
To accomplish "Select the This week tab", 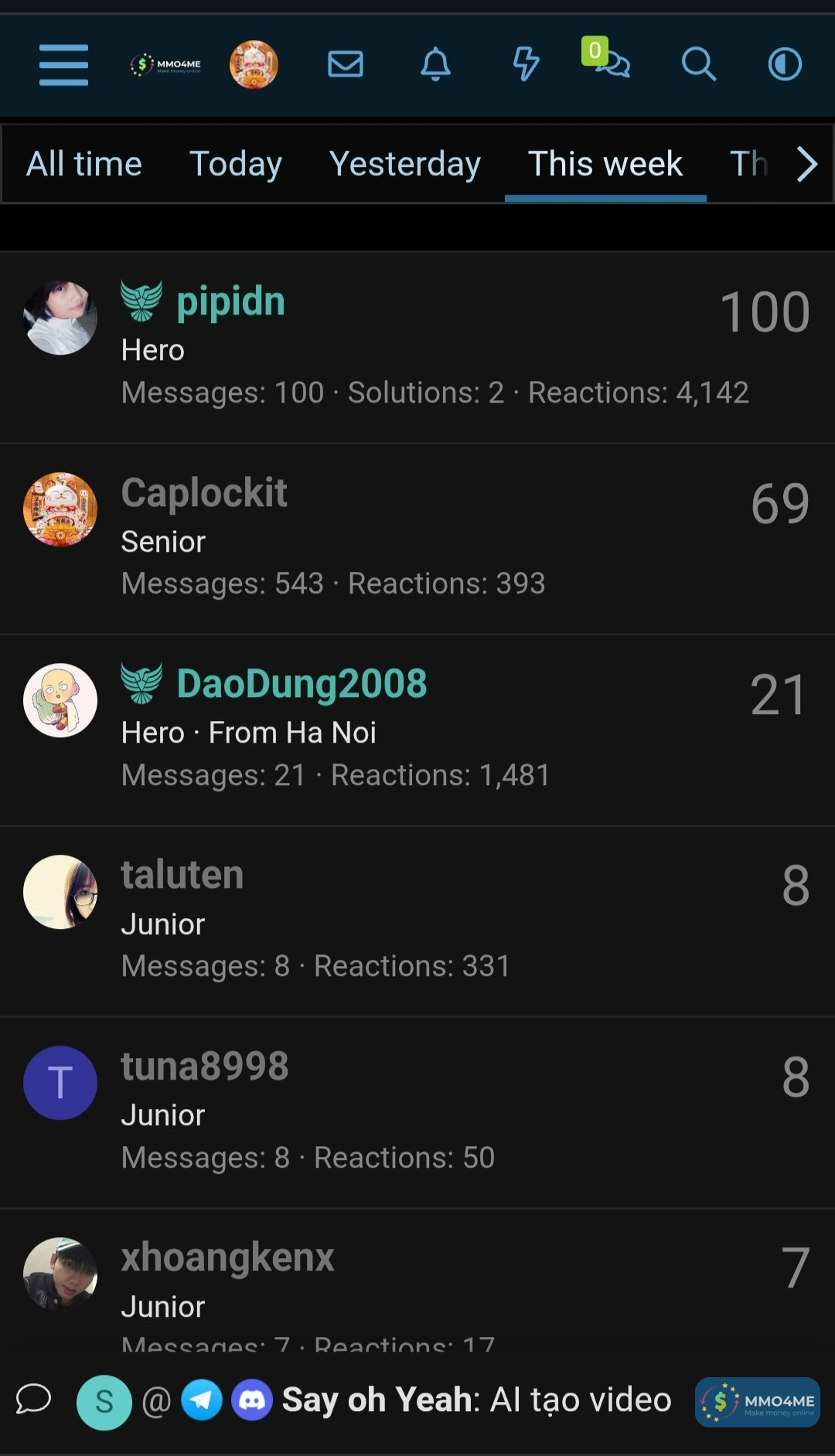I will pos(605,164).
